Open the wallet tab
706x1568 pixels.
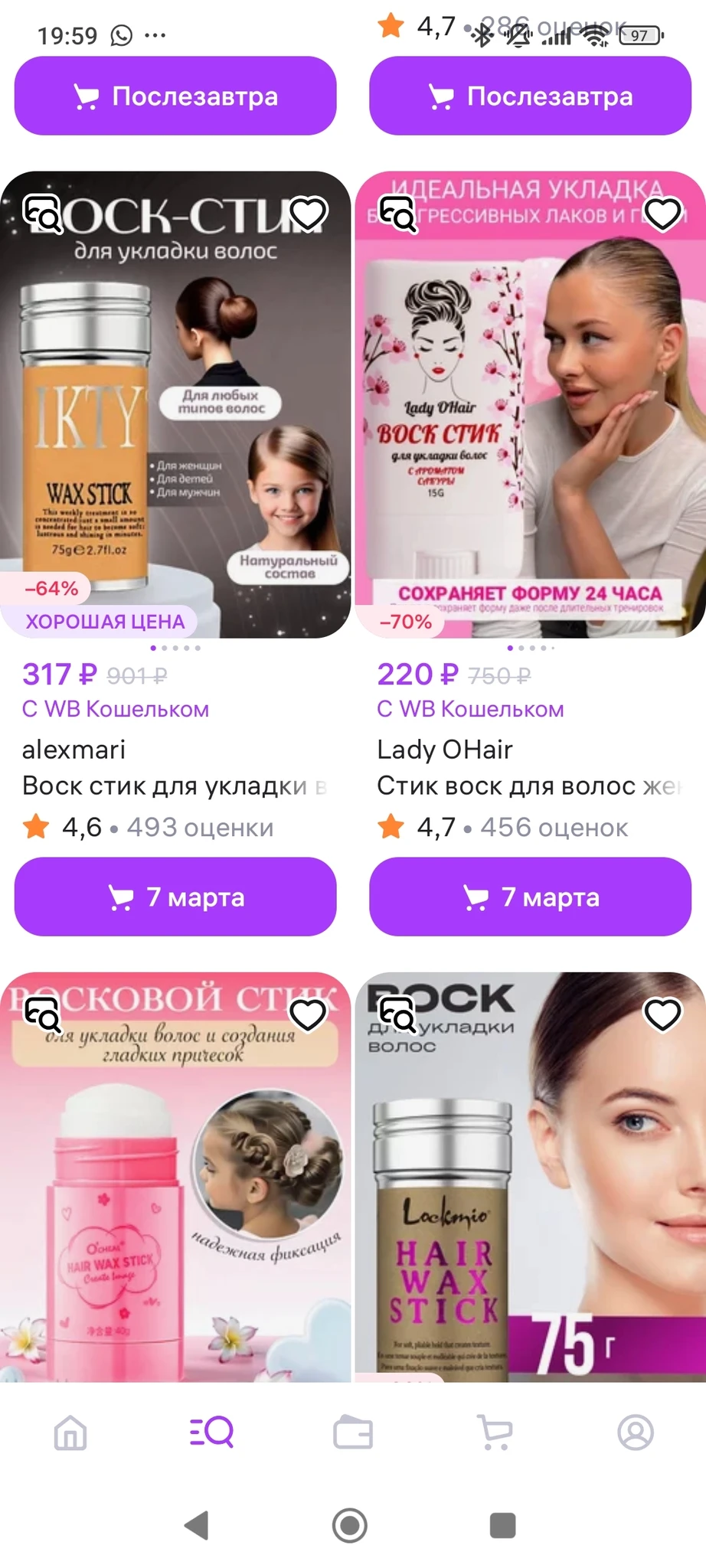(x=353, y=1432)
